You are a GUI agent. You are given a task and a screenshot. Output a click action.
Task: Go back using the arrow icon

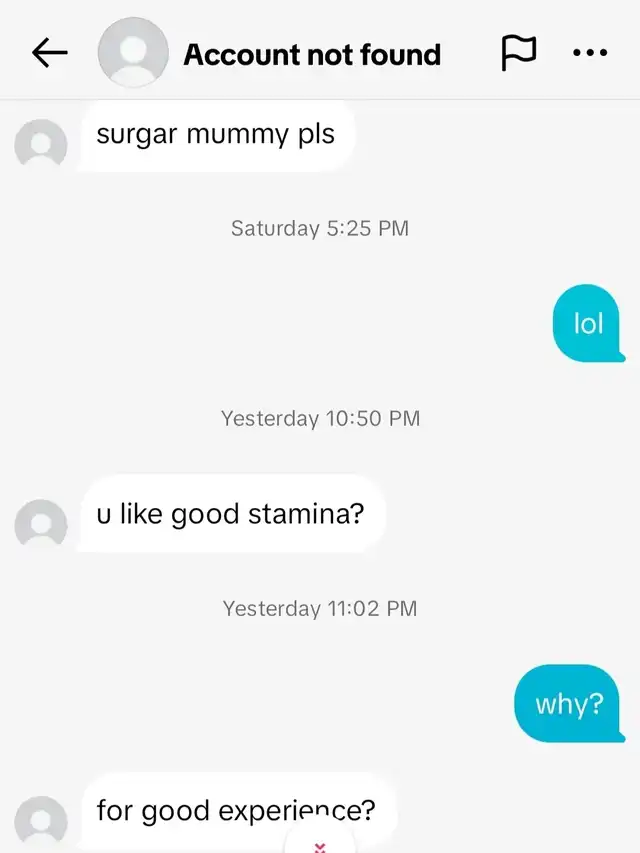coord(49,54)
